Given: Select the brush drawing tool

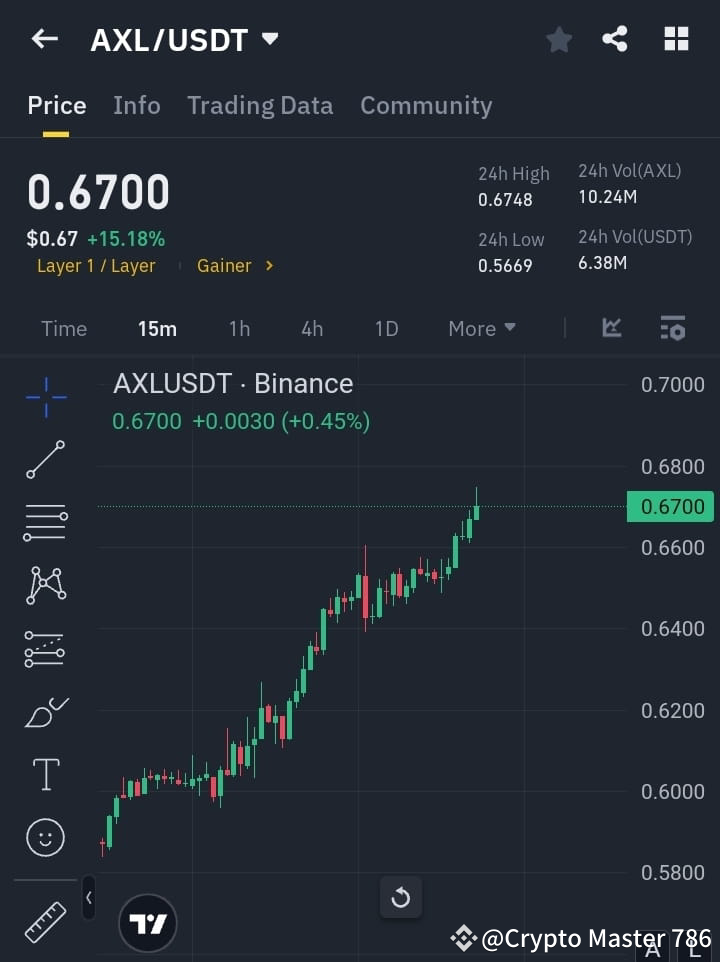Looking at the screenshot, I should (45, 712).
